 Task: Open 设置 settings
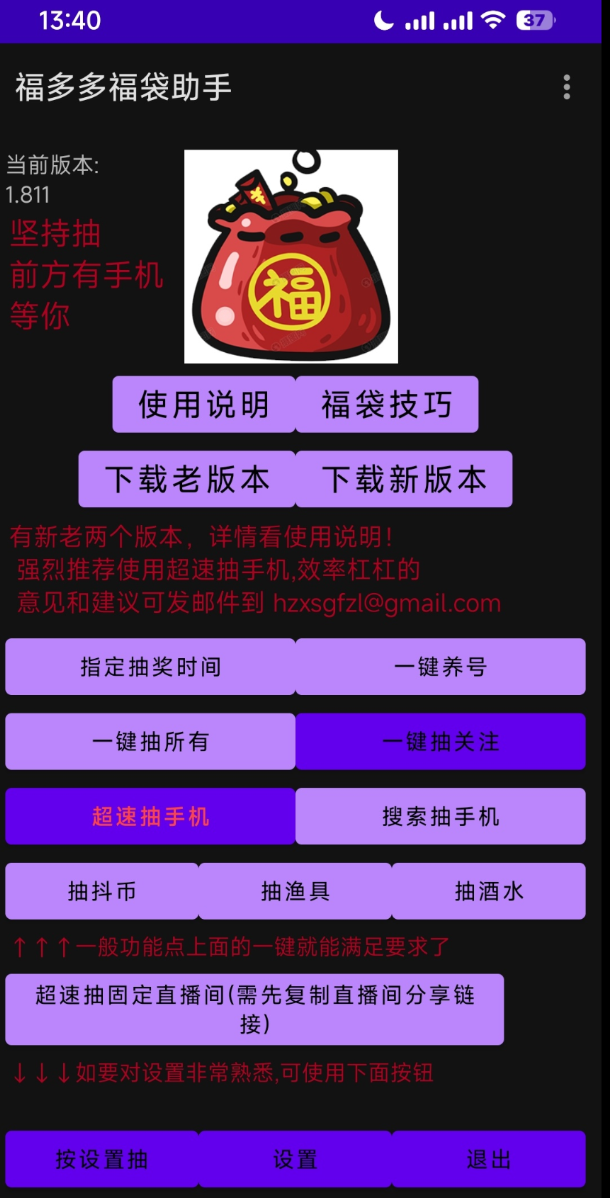pos(295,1159)
